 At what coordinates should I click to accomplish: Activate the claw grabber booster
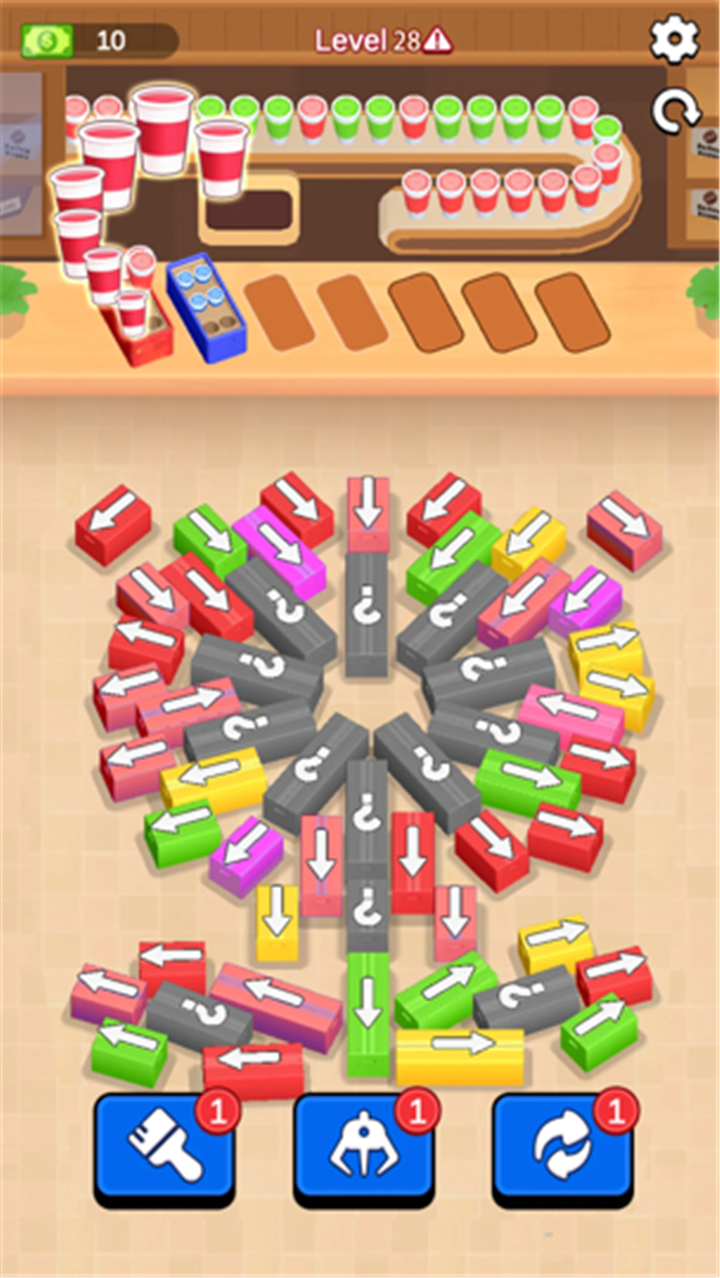[x=364, y=1149]
